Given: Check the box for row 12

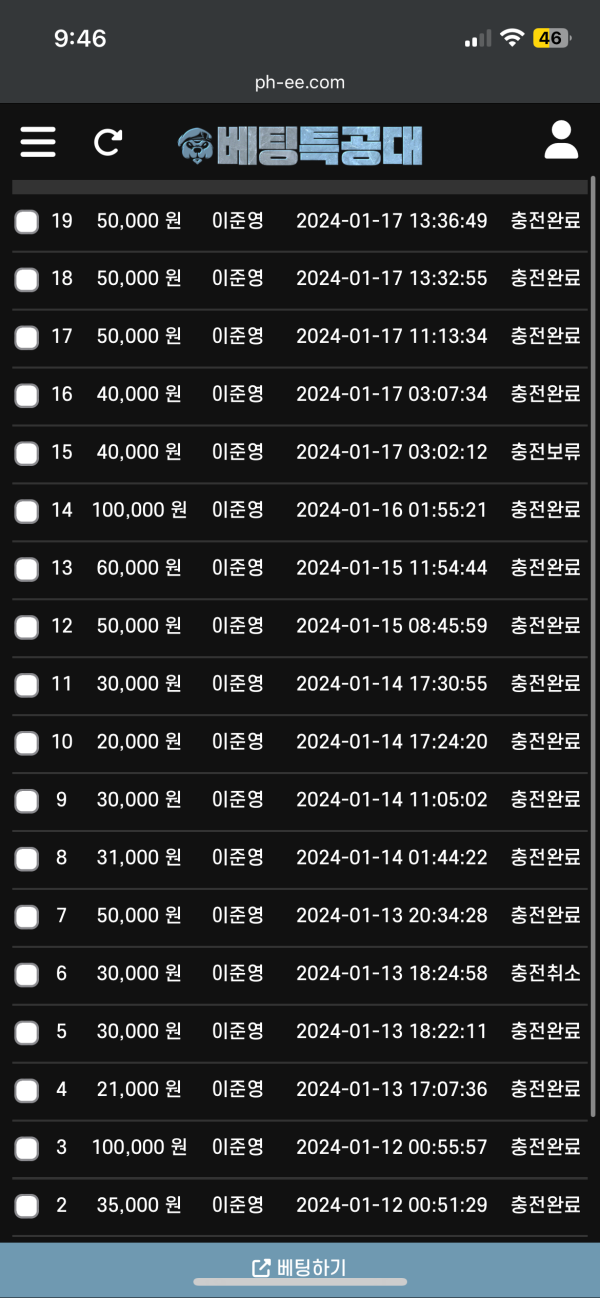Looking at the screenshot, I should 27,628.
